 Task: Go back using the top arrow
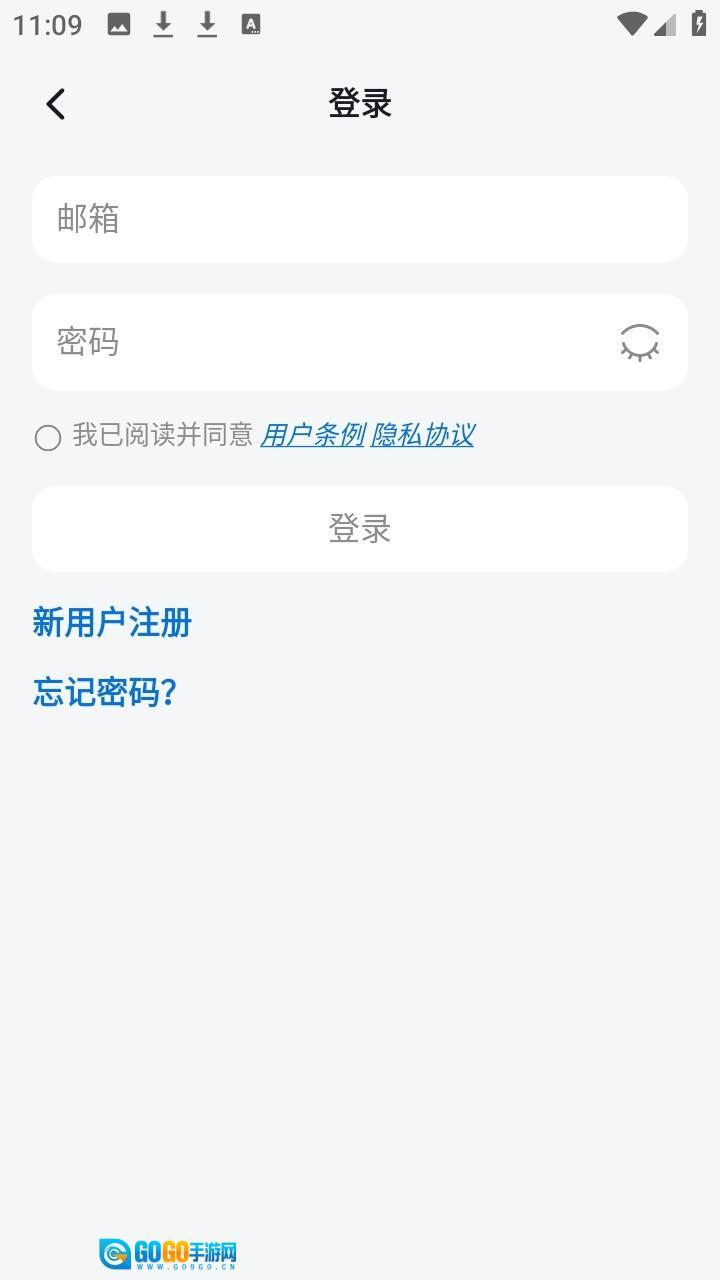(x=56, y=104)
